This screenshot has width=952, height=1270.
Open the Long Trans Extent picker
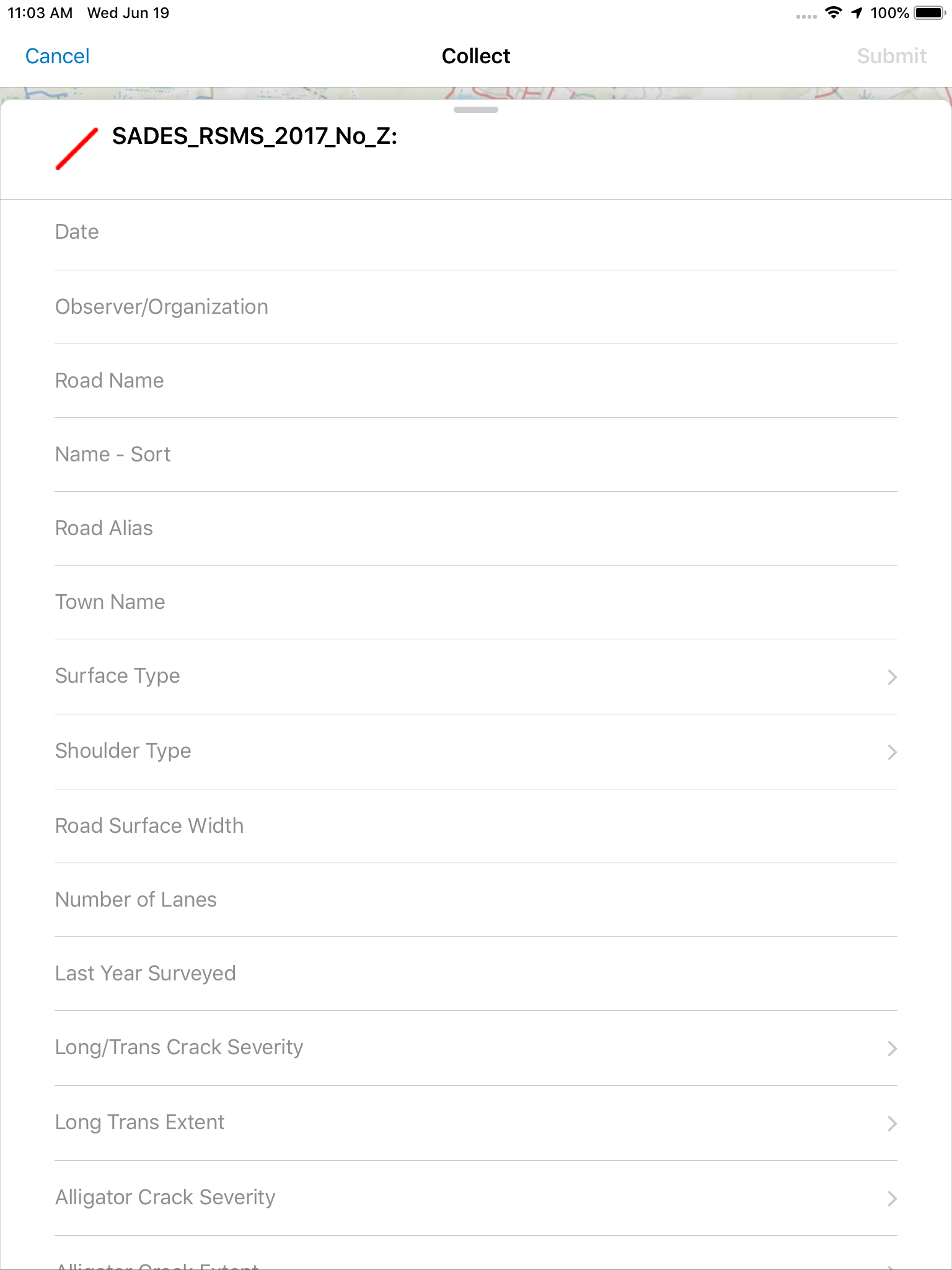pos(476,1123)
